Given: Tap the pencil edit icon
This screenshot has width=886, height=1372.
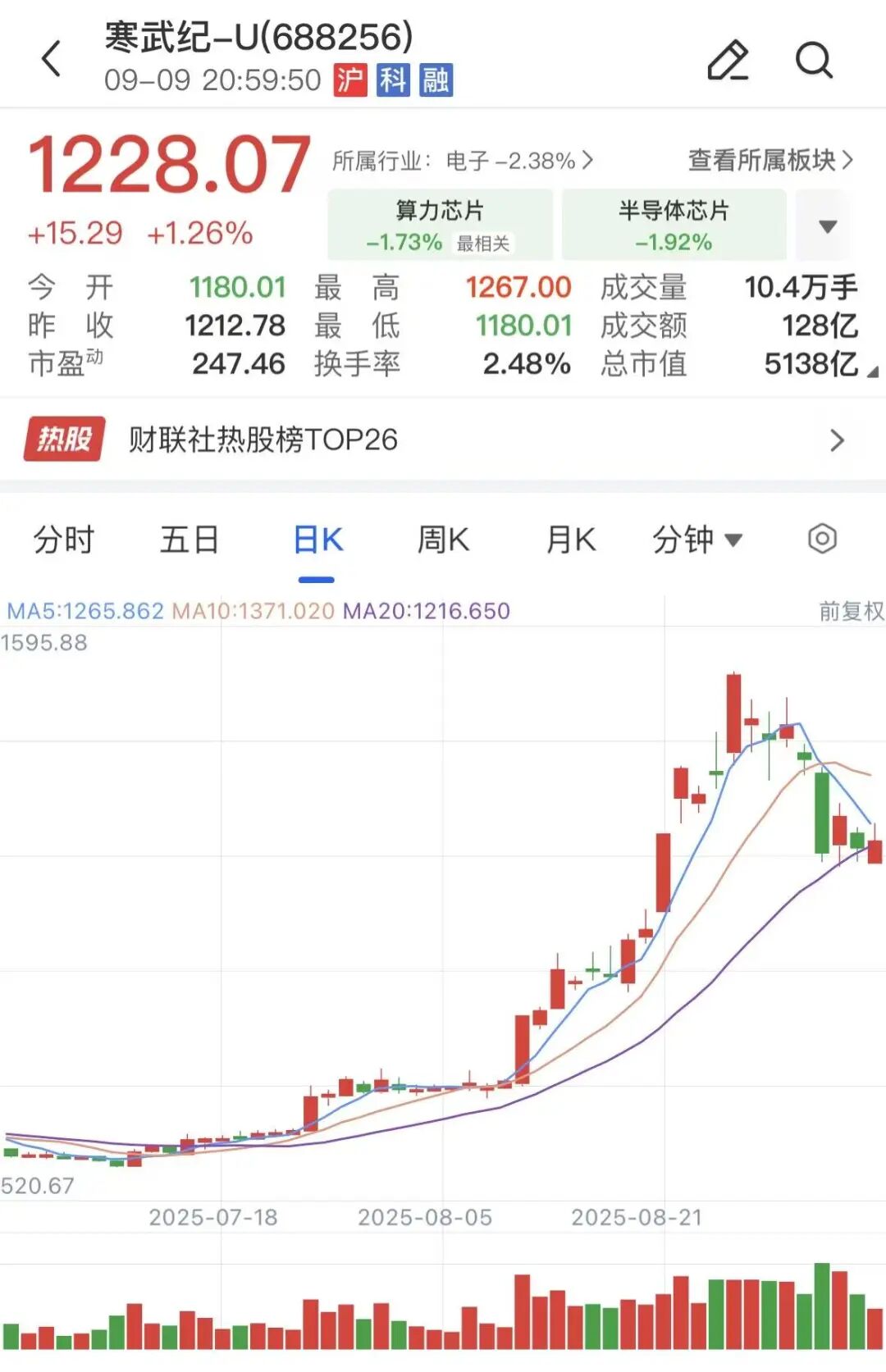Looking at the screenshot, I should click(727, 60).
